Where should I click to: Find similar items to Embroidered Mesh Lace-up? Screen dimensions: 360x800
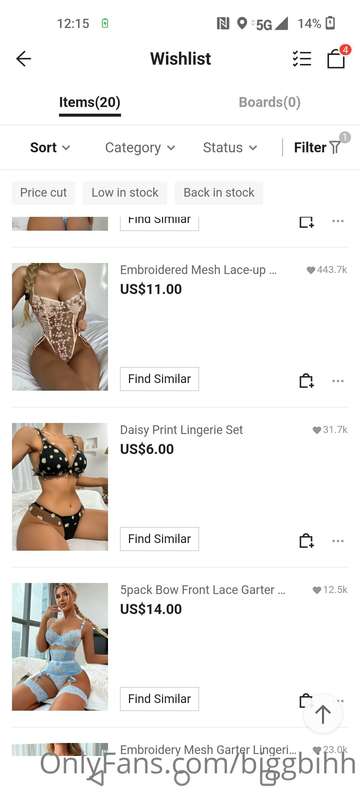pos(160,379)
